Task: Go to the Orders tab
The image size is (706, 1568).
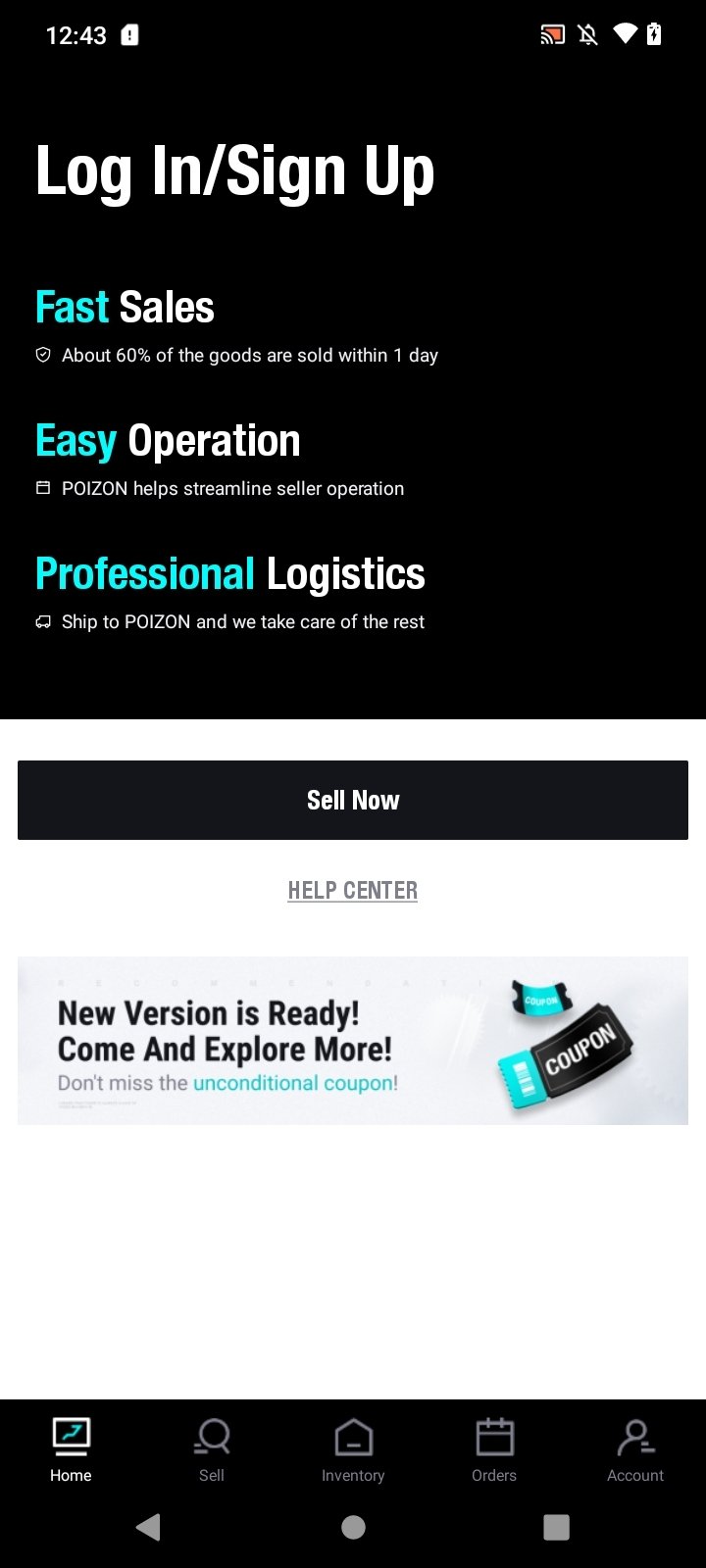Action: coord(494,1450)
